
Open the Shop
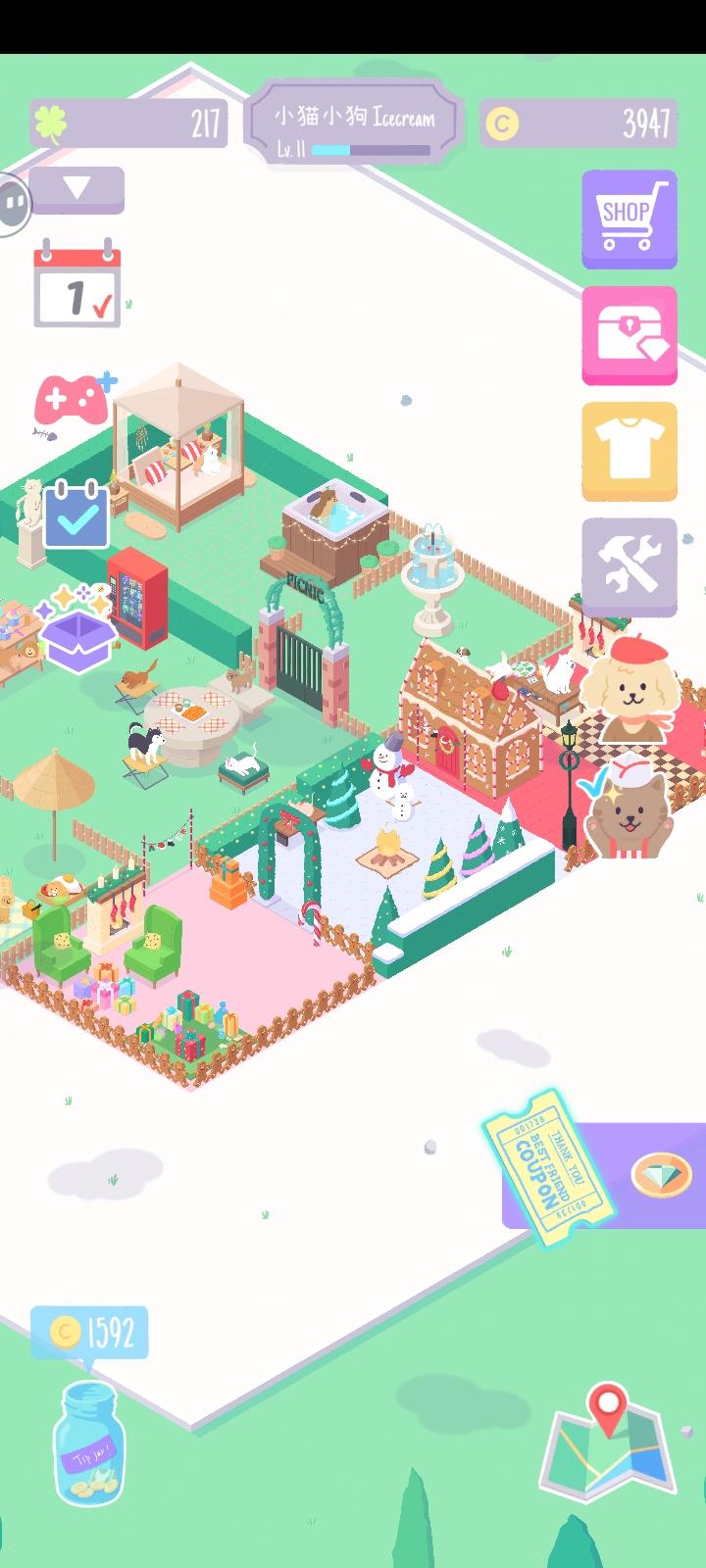(629, 218)
